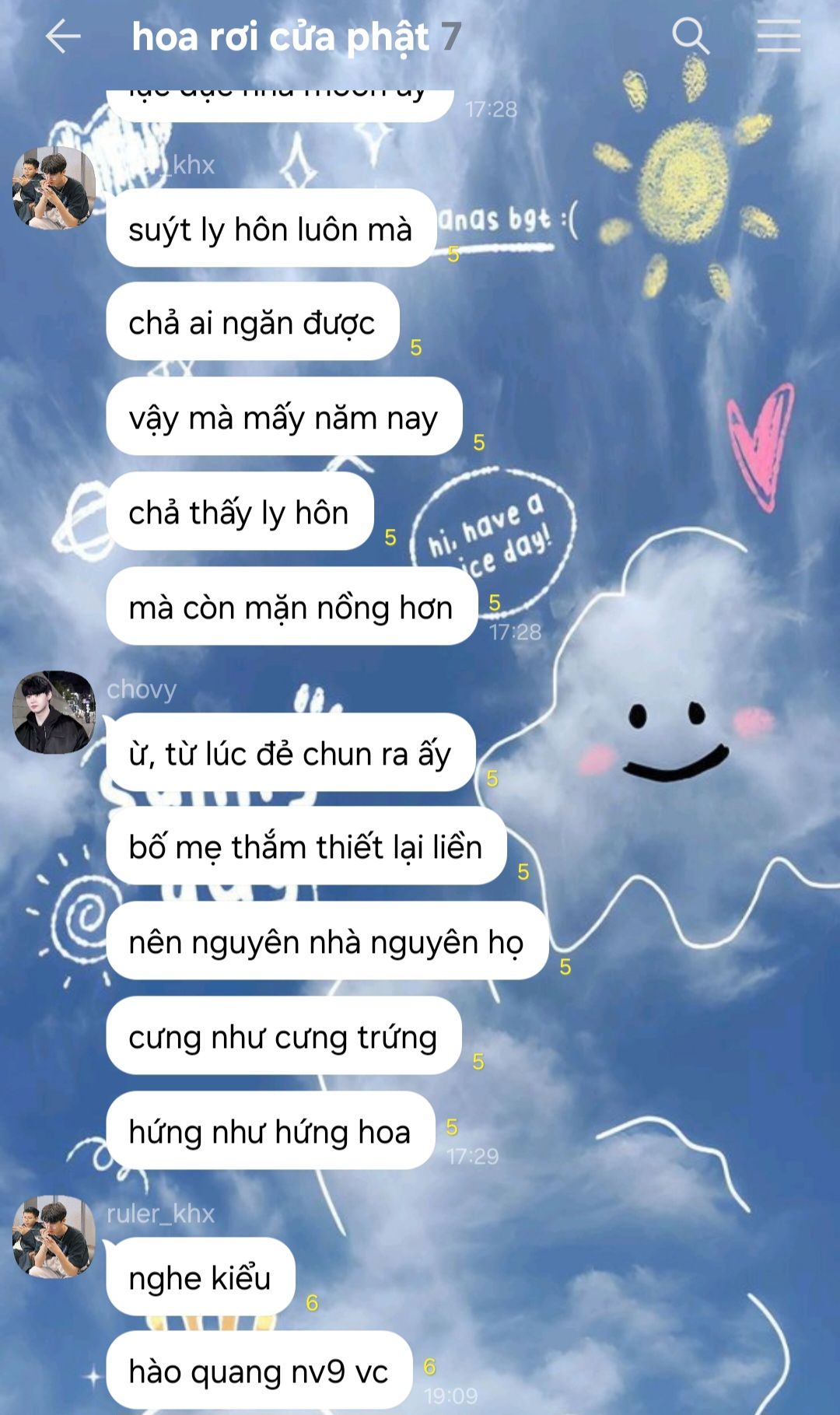The width and height of the screenshot is (840, 1415).
Task: Open the chat hamburger menu
Action: (779, 37)
